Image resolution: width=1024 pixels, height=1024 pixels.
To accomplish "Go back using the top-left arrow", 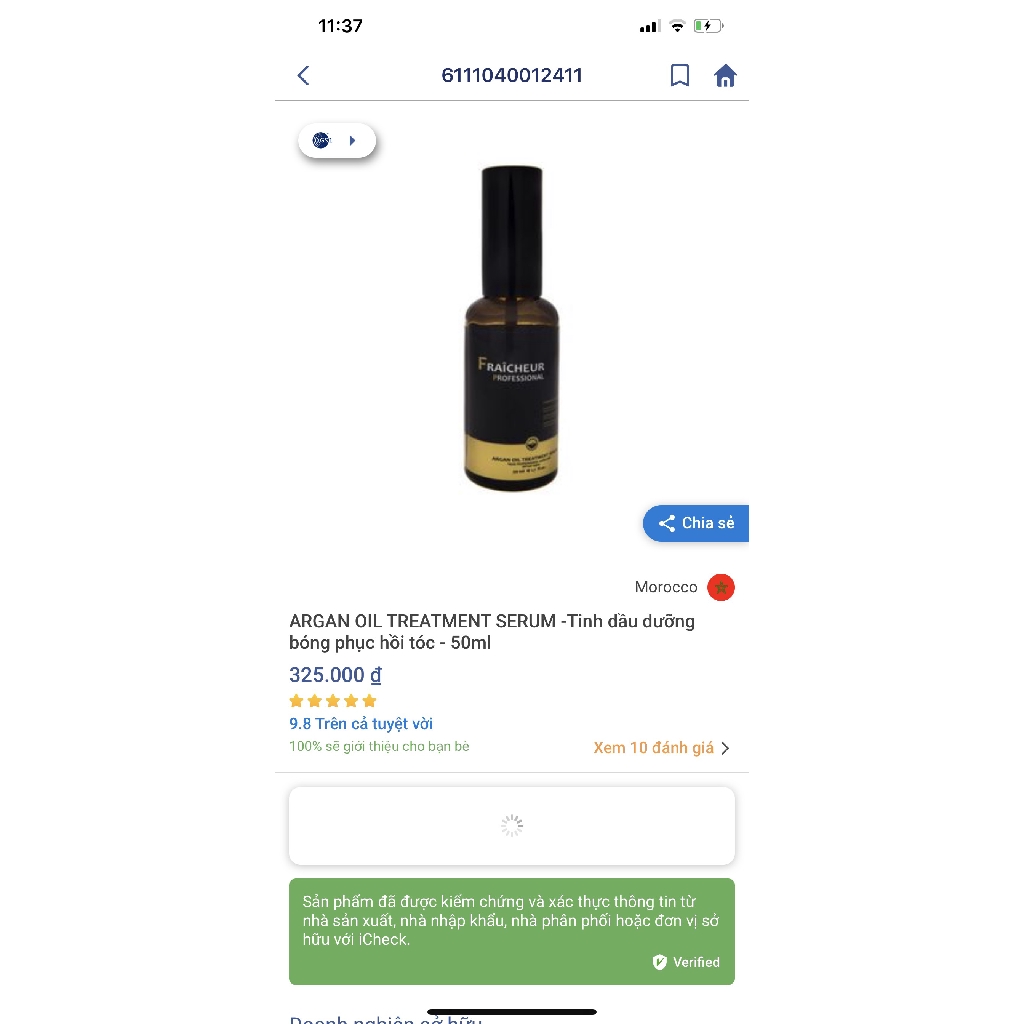I will point(304,76).
